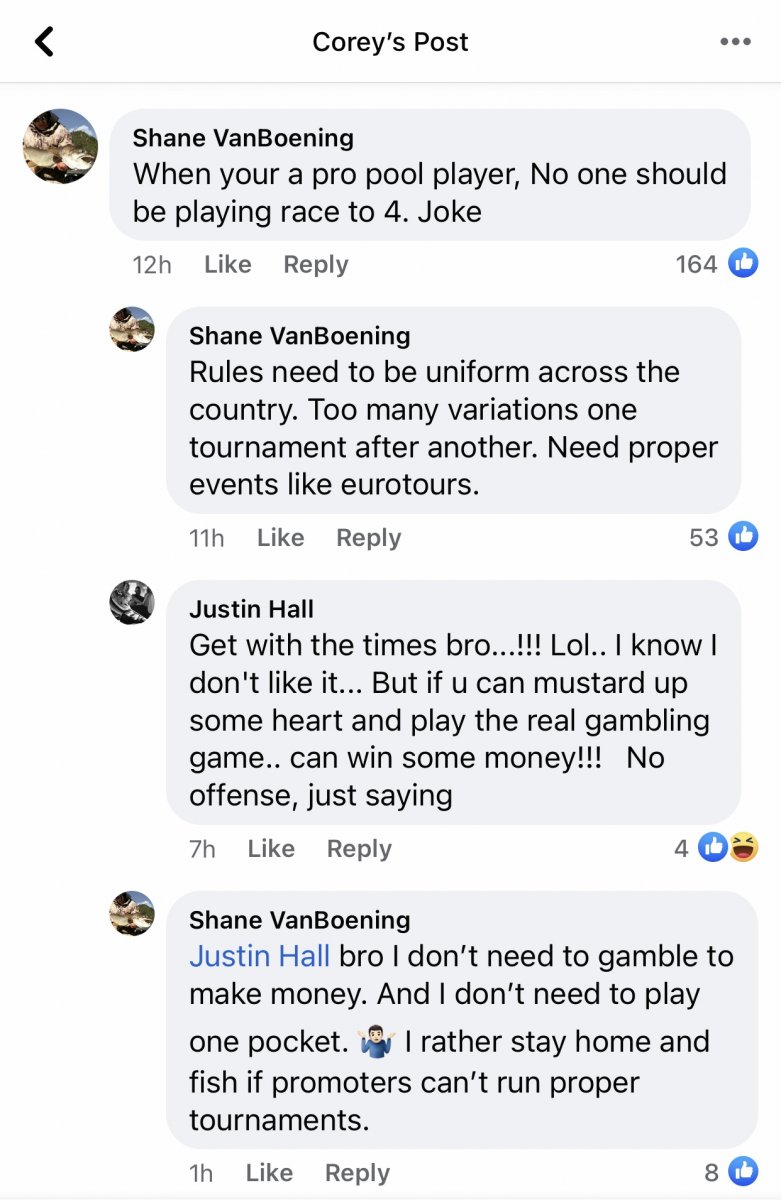Open Justin Hall's profile picture

(x=132, y=602)
